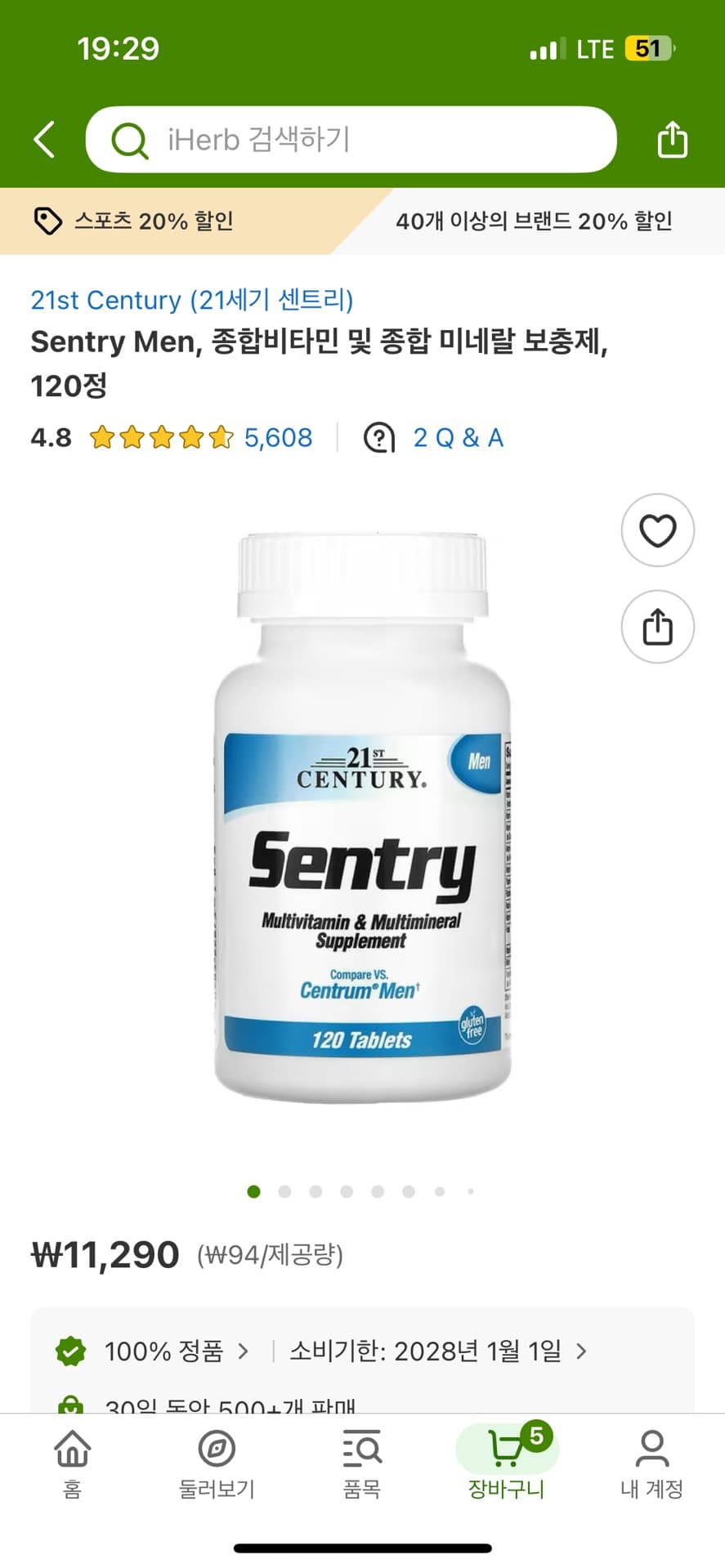
Task: Tap the share icon in the green header
Action: 672,140
